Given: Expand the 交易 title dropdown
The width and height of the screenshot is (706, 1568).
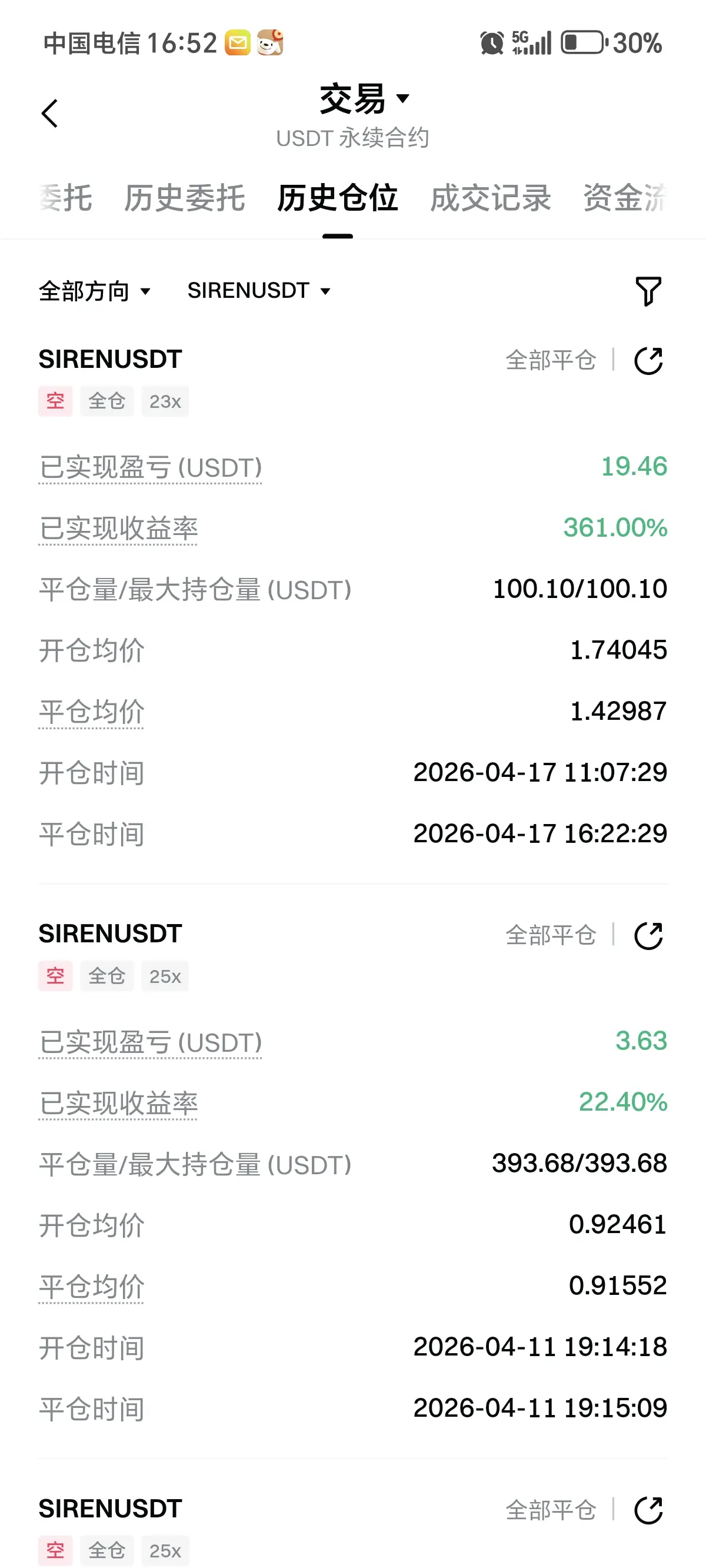Looking at the screenshot, I should 364,99.
